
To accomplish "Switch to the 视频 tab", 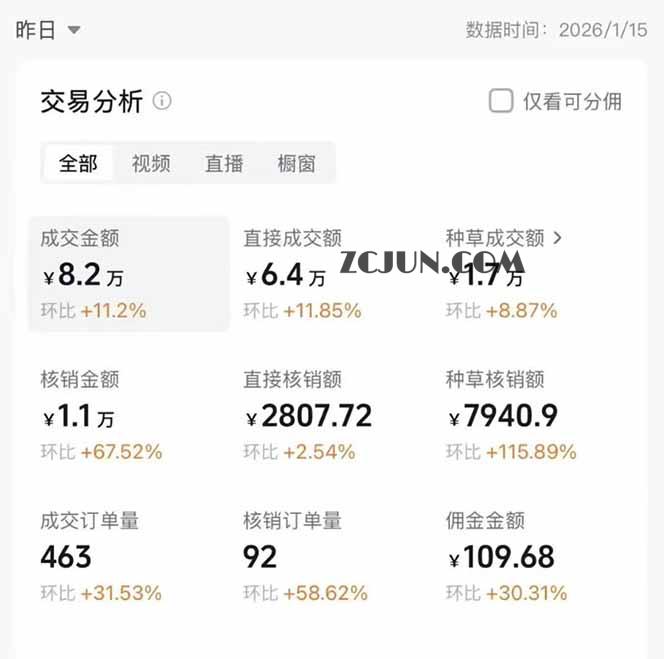I will click(151, 163).
